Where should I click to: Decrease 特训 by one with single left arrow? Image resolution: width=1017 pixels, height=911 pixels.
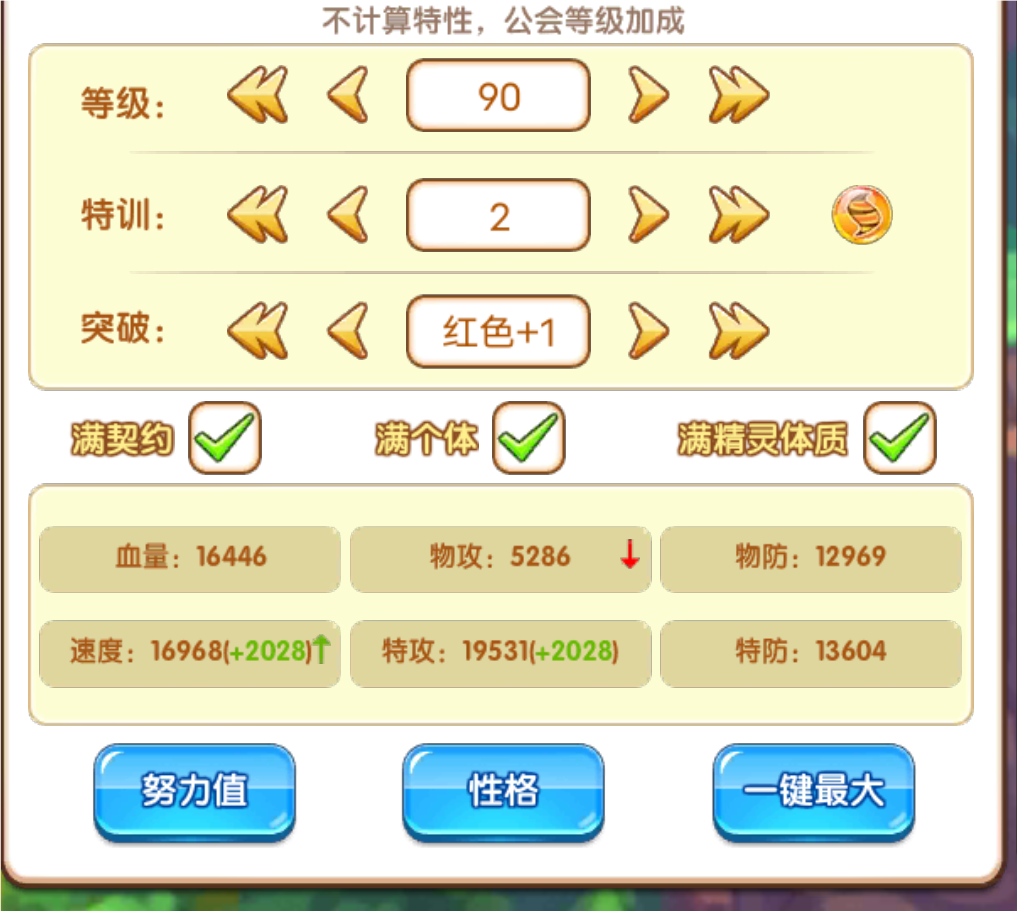(x=347, y=214)
